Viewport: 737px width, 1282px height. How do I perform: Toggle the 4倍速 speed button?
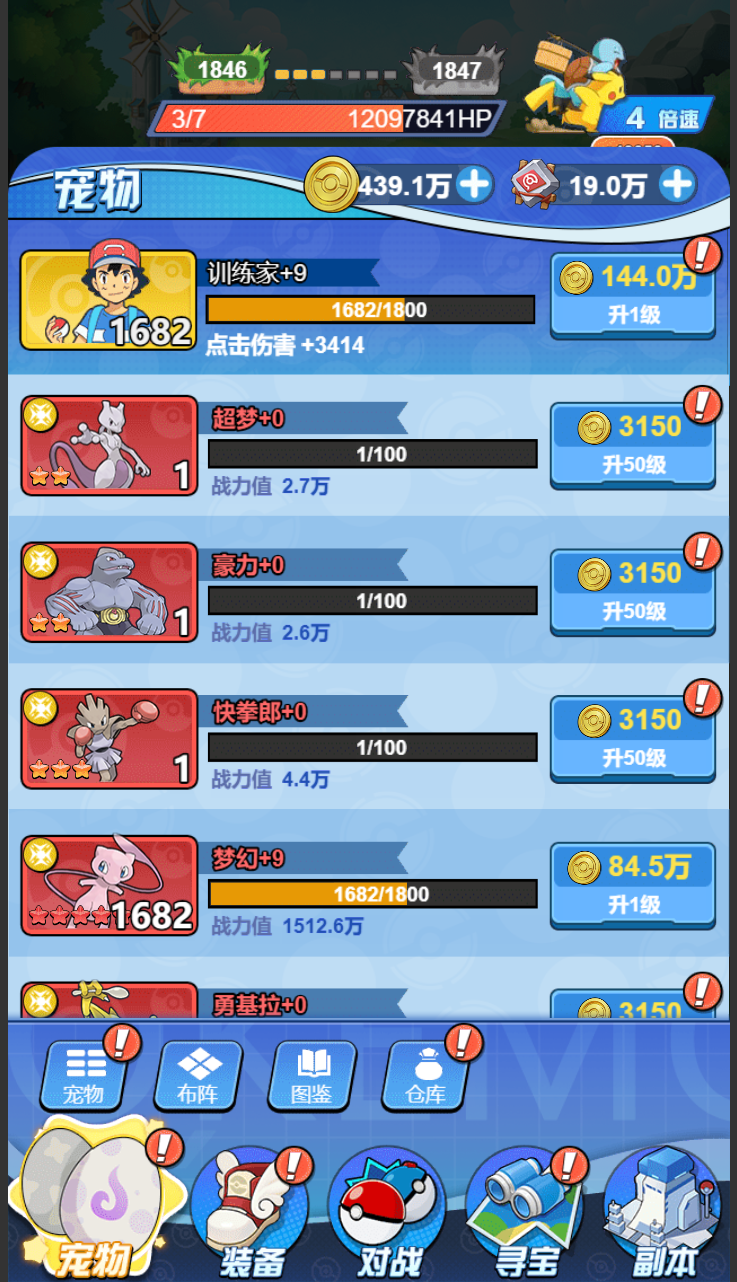661,118
